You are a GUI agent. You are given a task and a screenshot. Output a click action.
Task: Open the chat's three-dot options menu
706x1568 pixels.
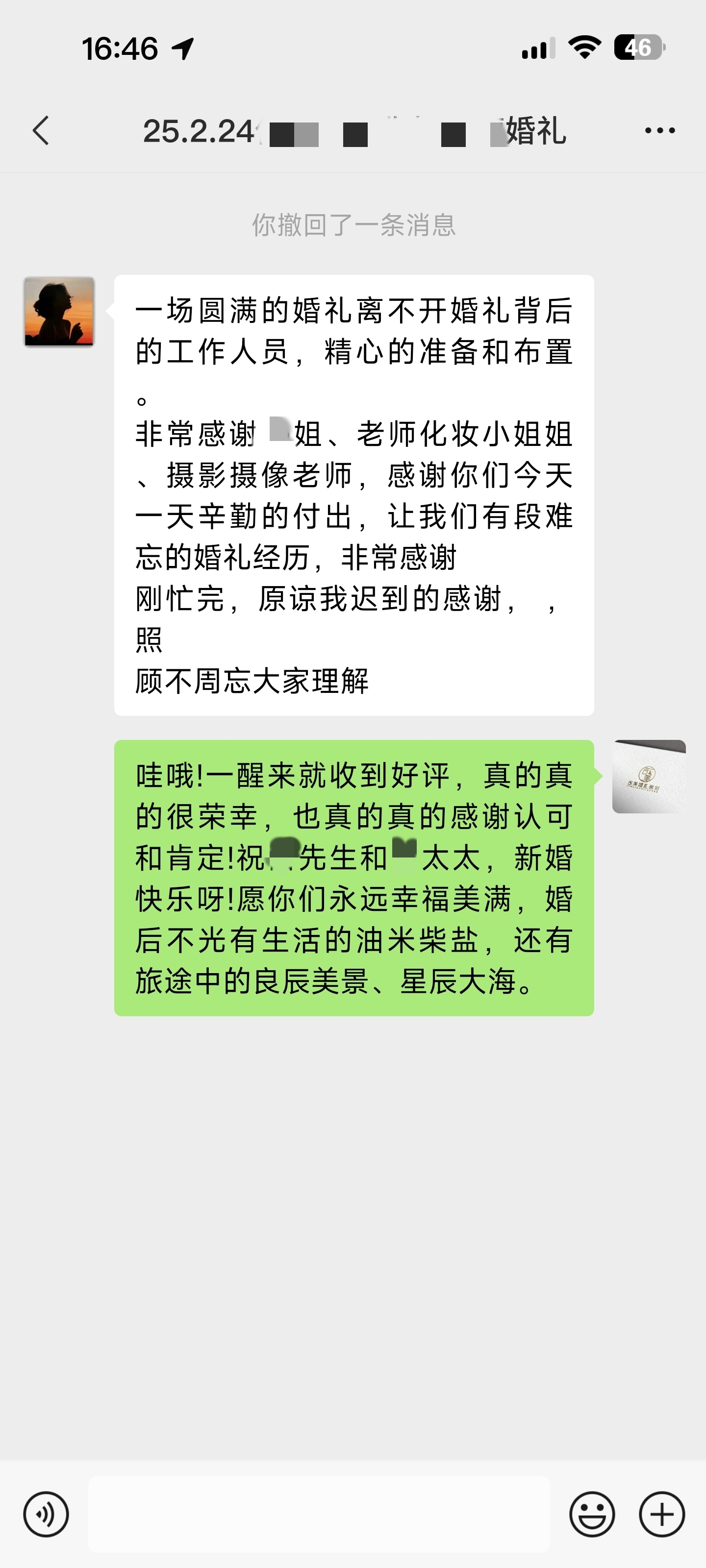(x=660, y=130)
